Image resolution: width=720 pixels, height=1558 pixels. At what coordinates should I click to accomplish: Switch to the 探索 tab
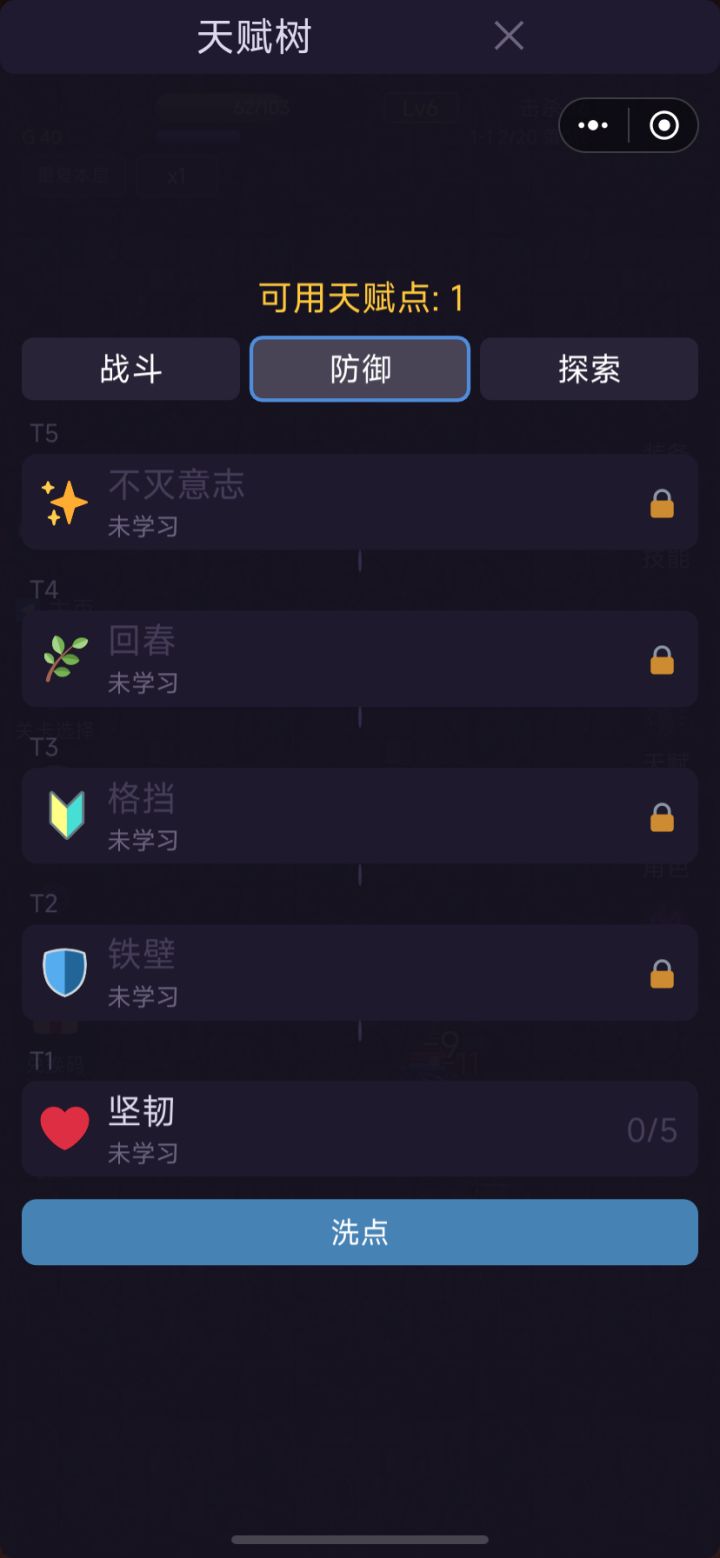(589, 369)
